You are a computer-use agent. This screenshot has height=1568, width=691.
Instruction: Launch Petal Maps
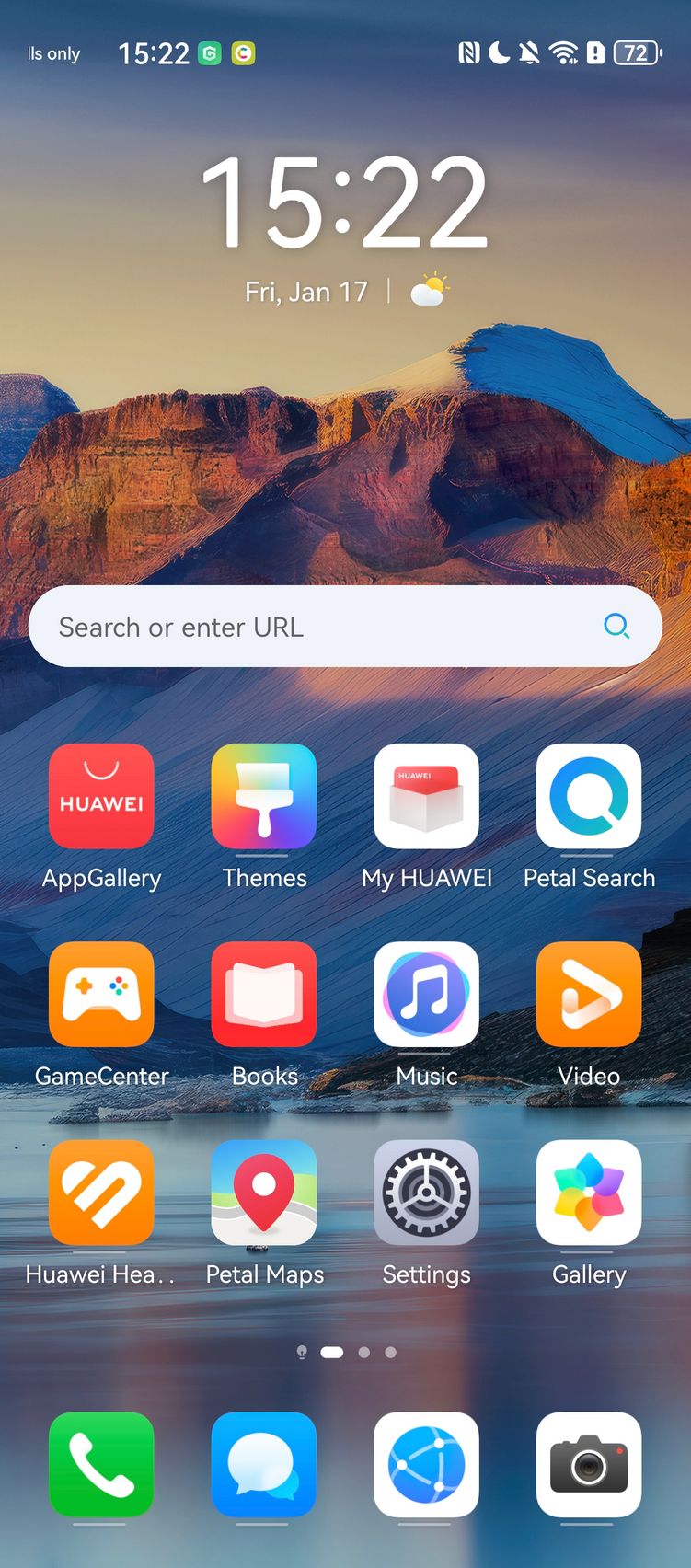pos(264,1193)
